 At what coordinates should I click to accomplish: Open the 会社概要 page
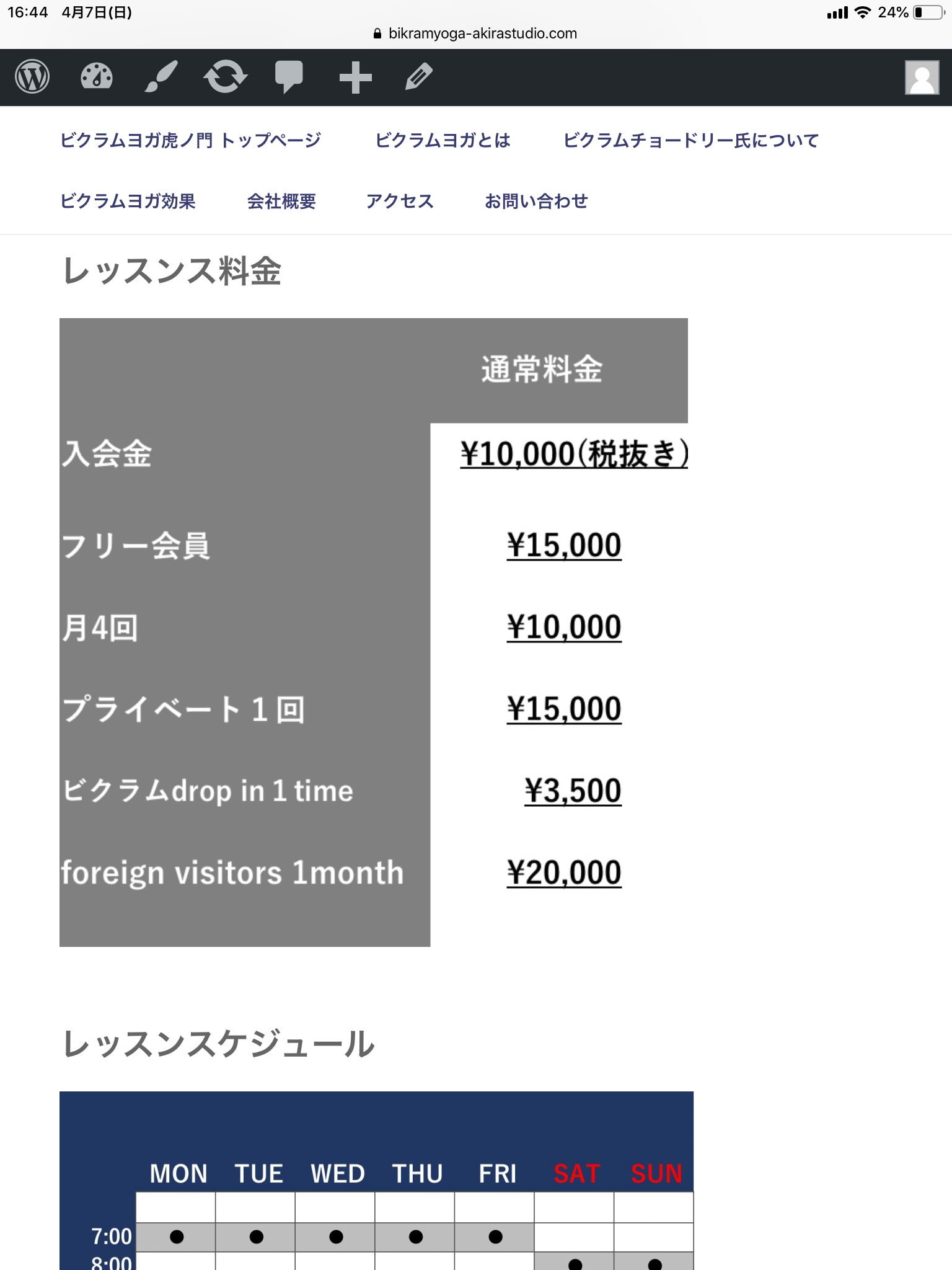[281, 202]
